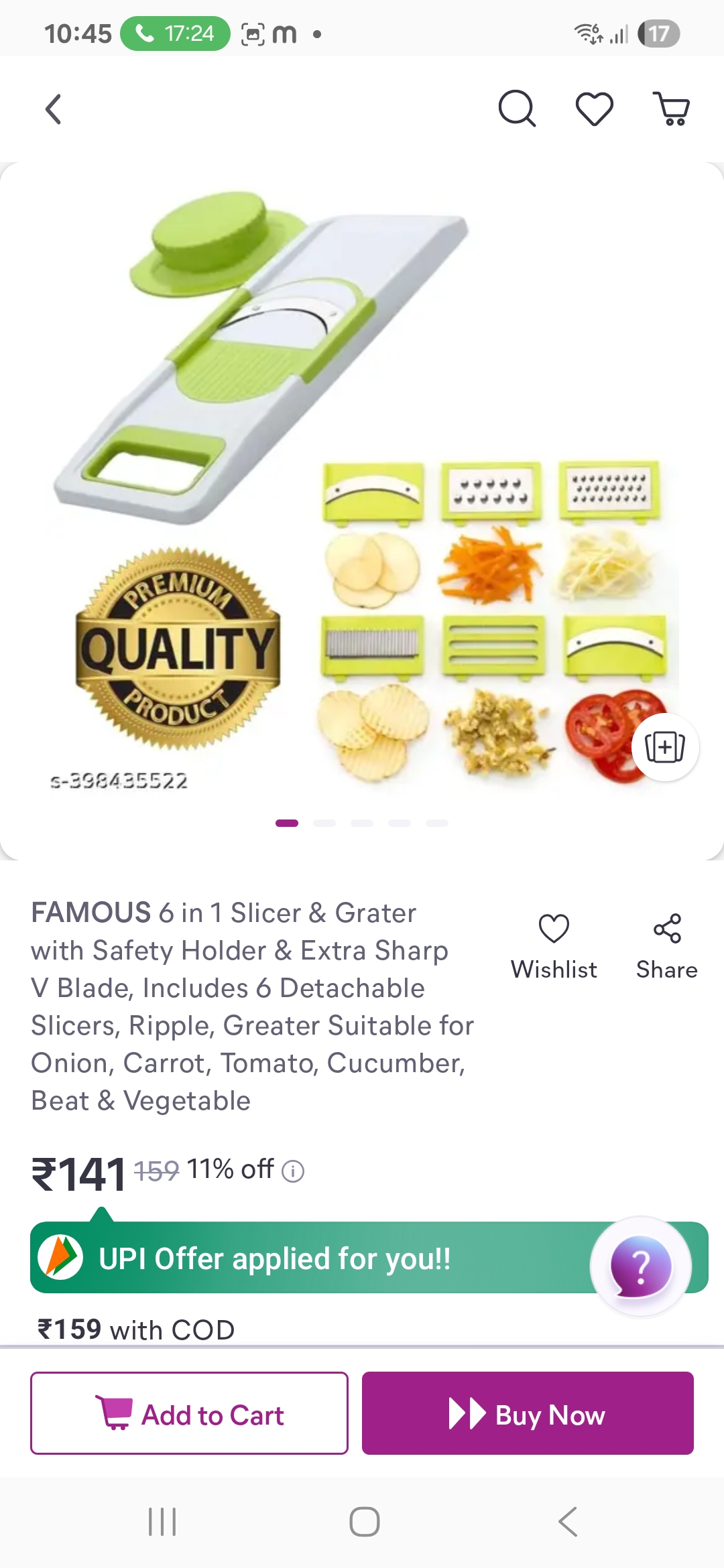
Task: Tap the UPI Offer applied banner
Action: [302, 1258]
